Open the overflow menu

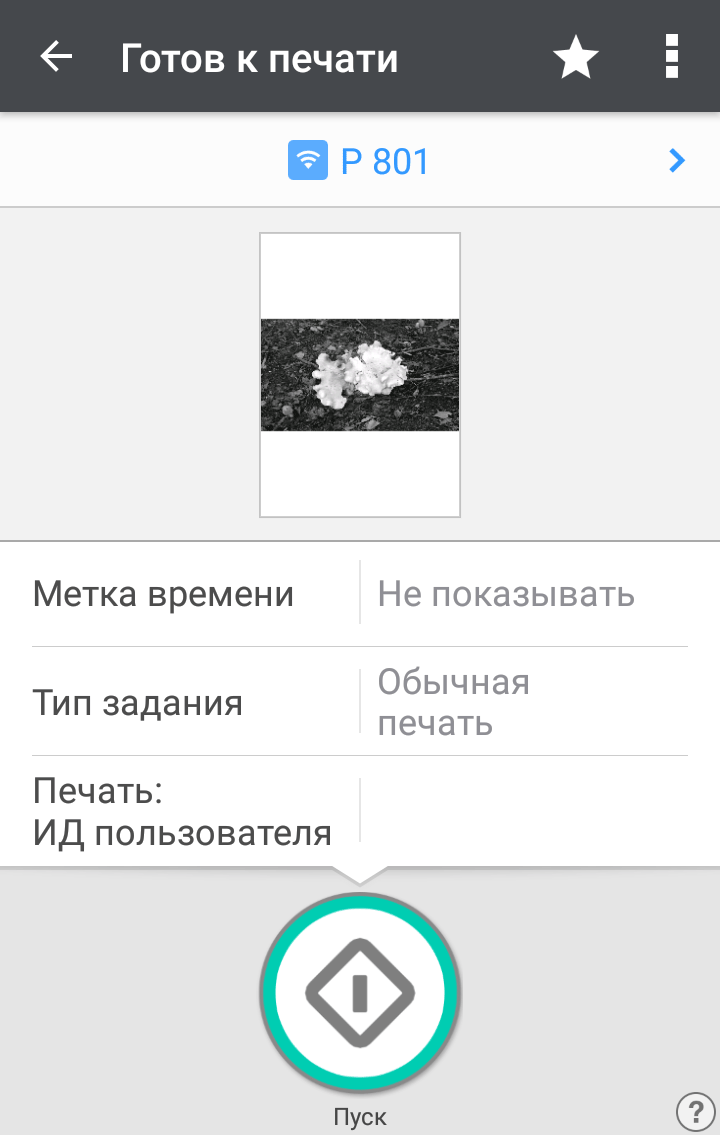pos(672,57)
